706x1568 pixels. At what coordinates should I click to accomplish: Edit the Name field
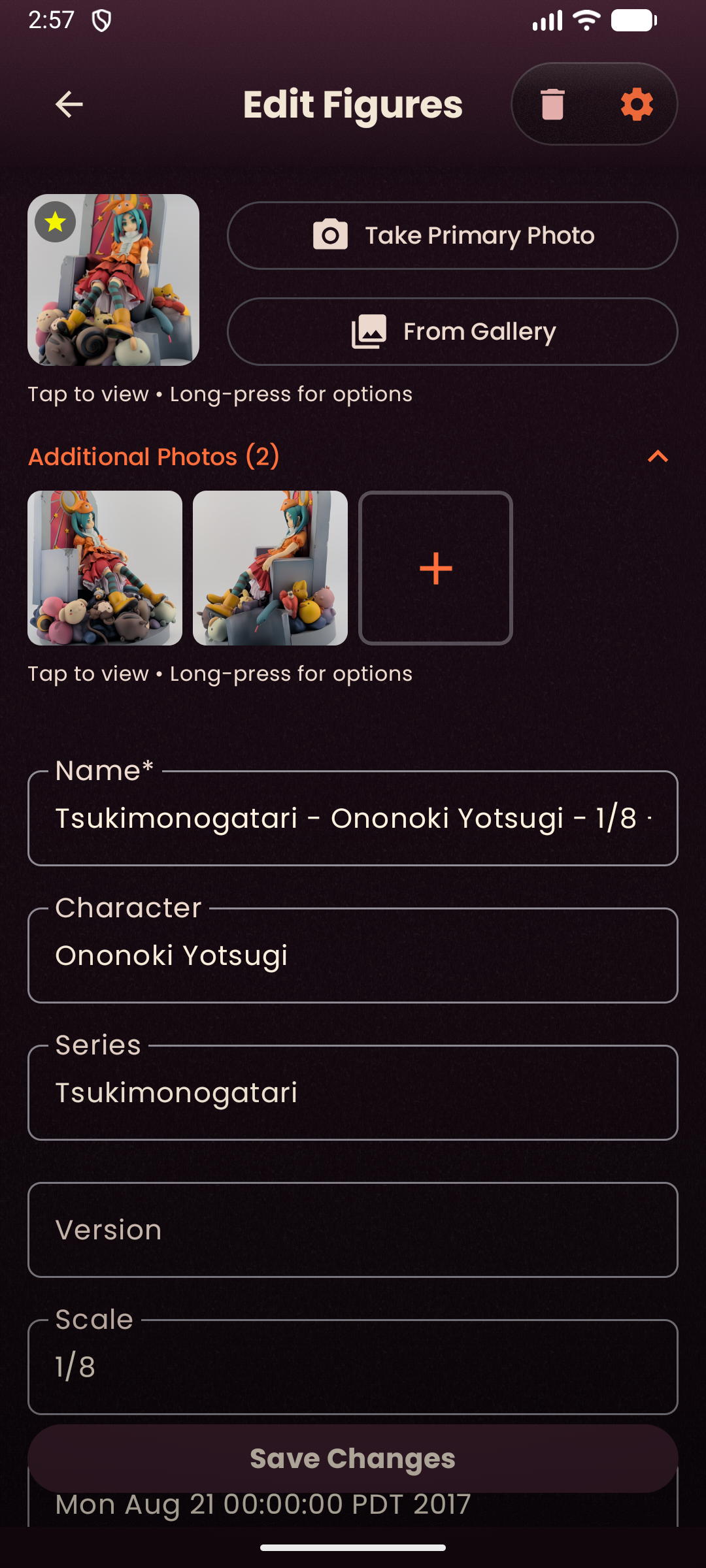[x=353, y=819]
